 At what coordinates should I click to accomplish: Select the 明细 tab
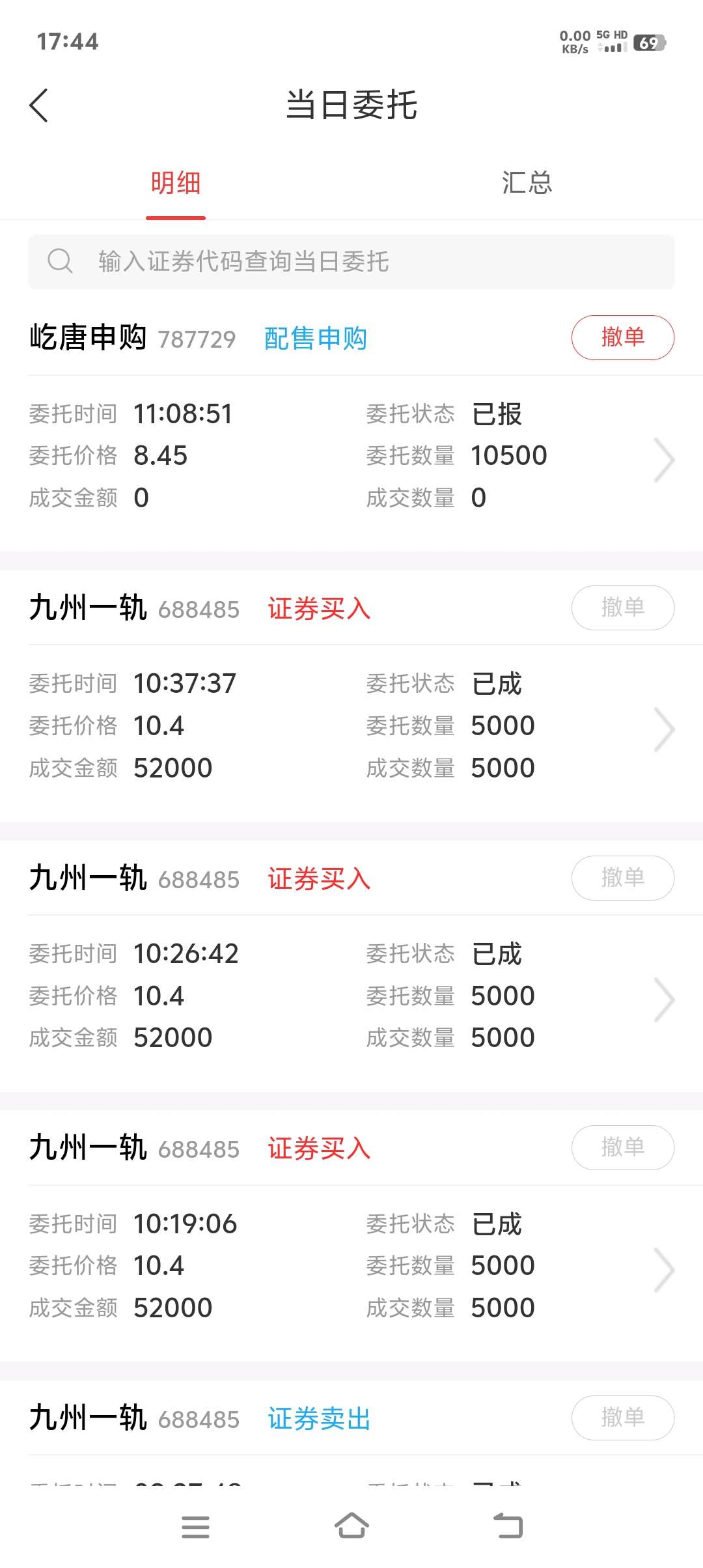[176, 183]
